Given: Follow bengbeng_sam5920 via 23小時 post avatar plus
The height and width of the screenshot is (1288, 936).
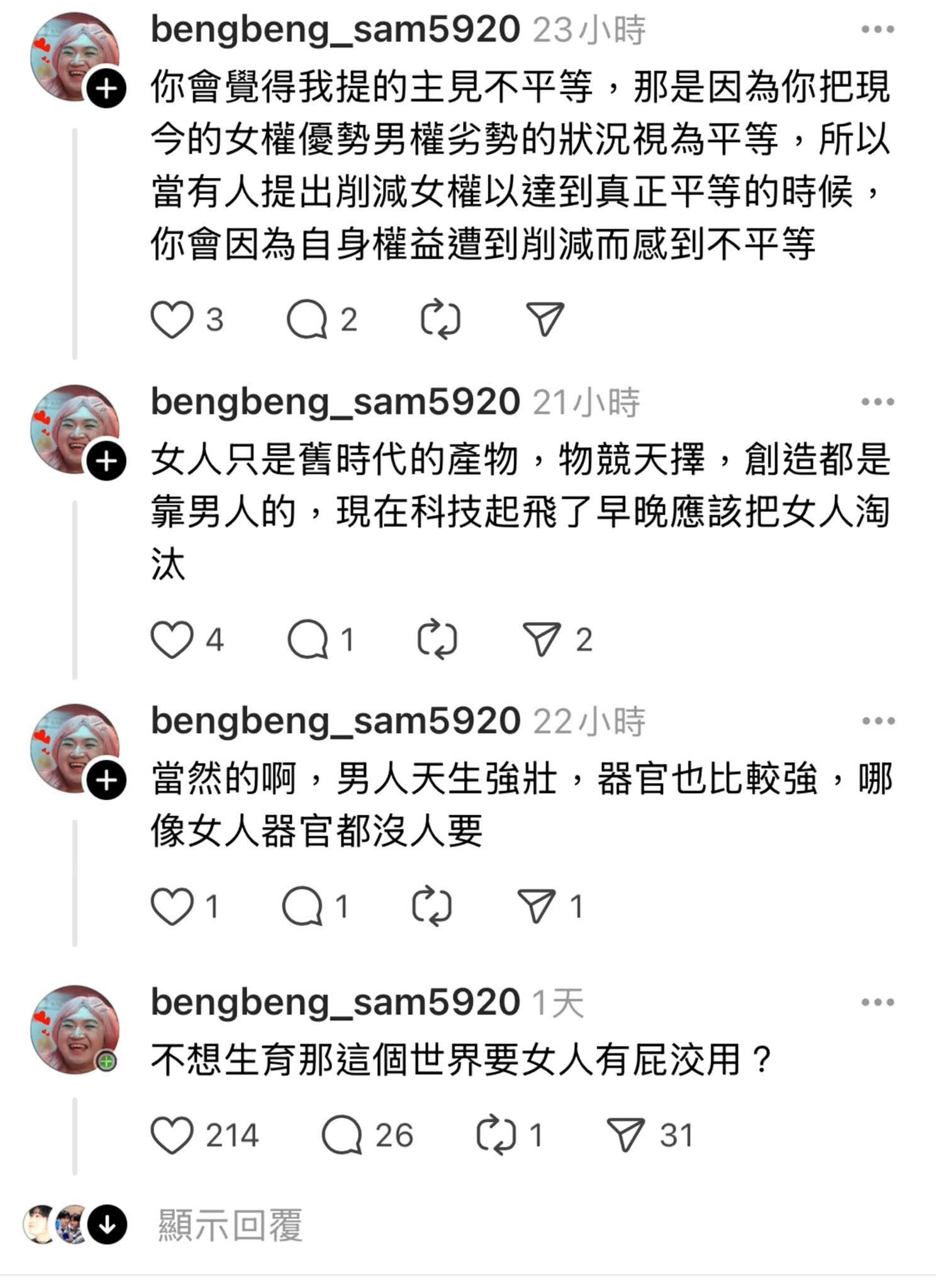Looking at the screenshot, I should coord(106,89).
